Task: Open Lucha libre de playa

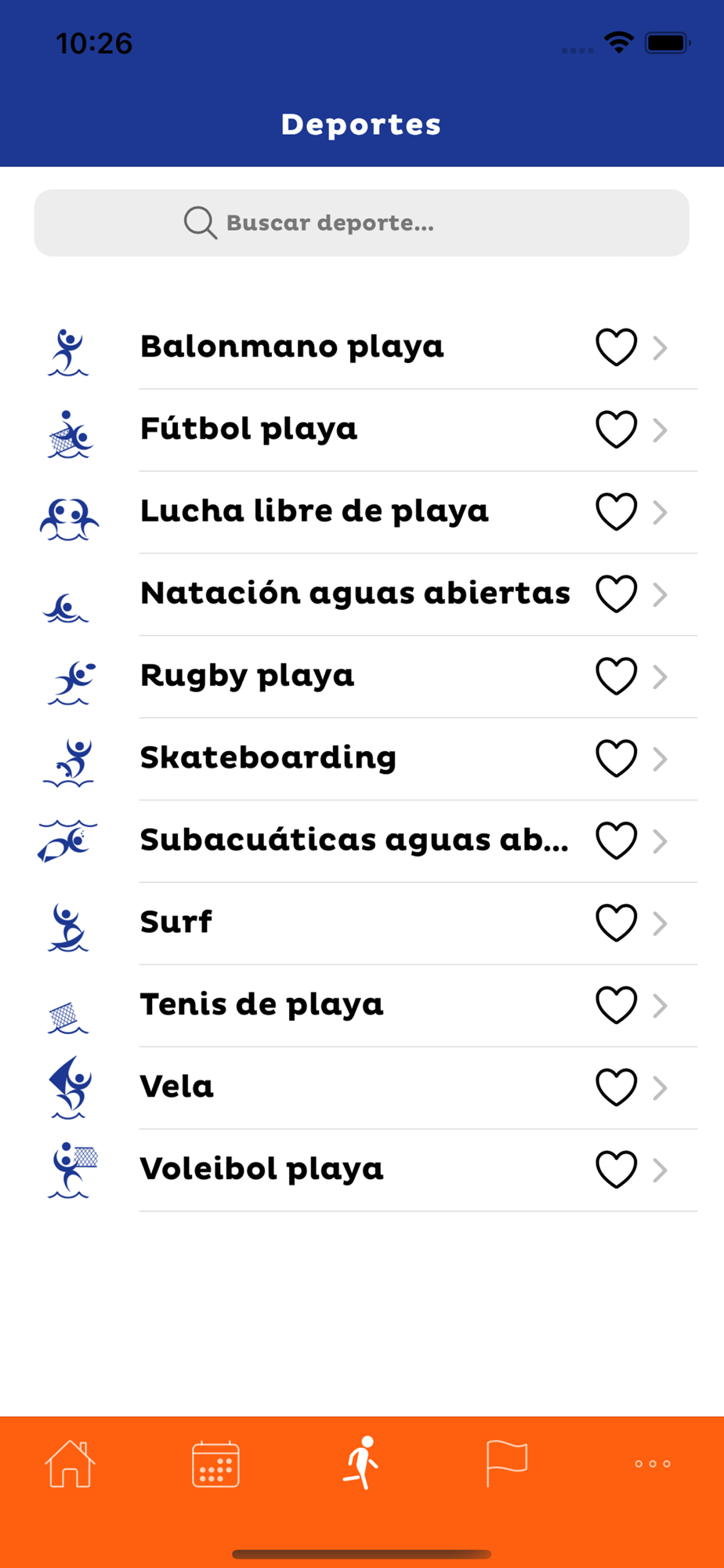Action: pyautogui.click(x=313, y=511)
